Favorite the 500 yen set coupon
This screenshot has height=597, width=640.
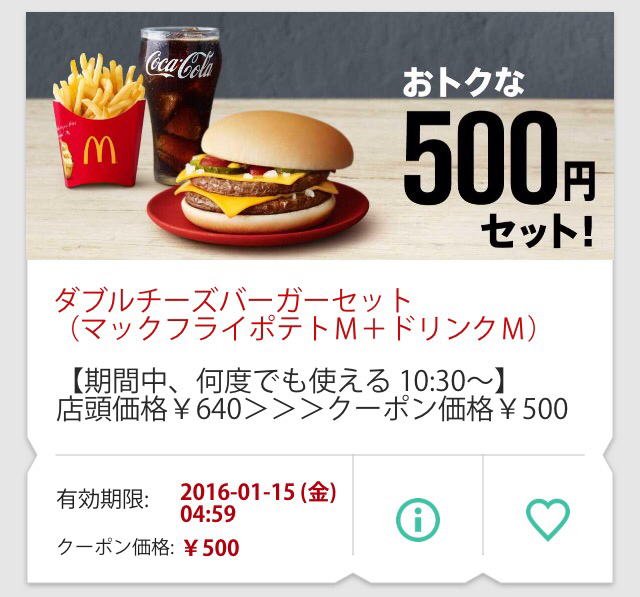pos(547,519)
